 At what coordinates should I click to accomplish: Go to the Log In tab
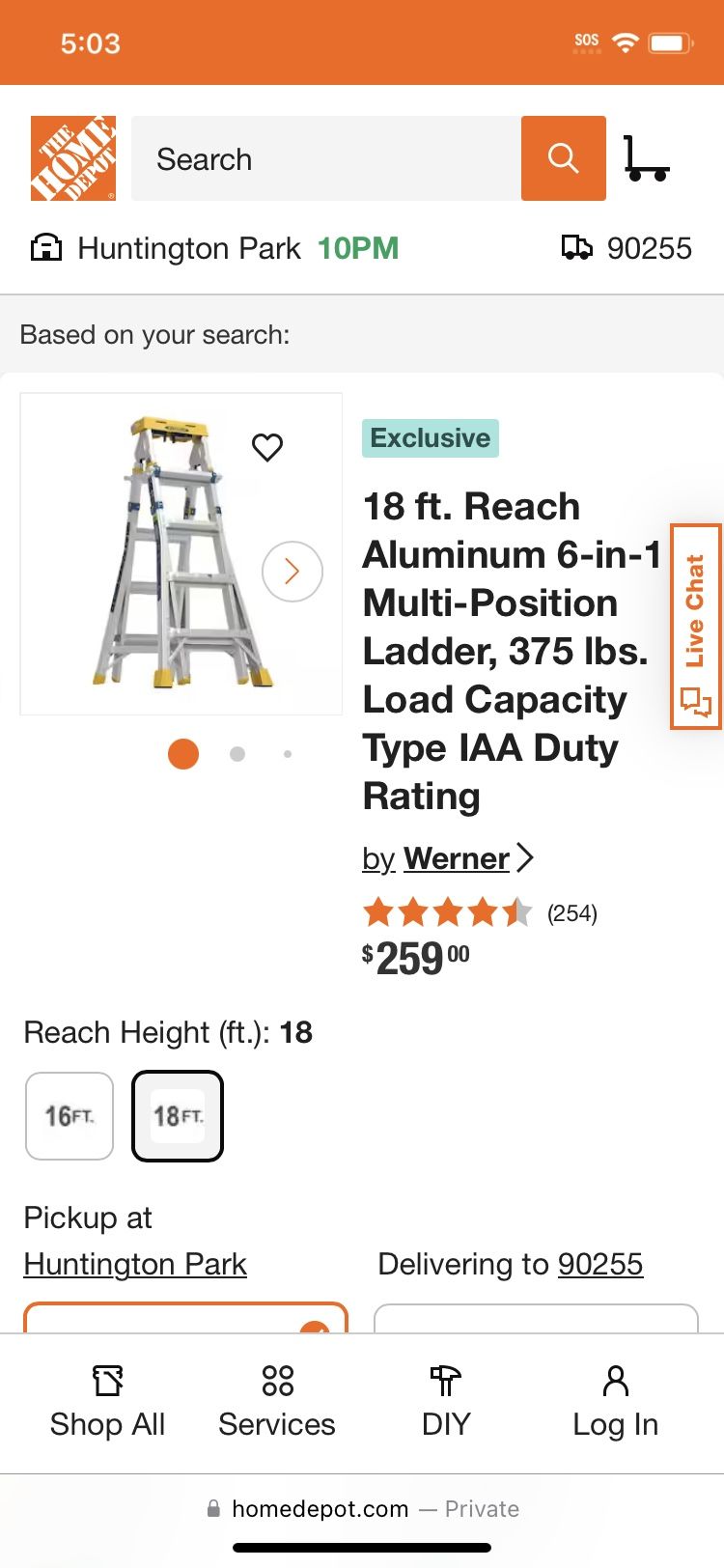(x=615, y=1401)
